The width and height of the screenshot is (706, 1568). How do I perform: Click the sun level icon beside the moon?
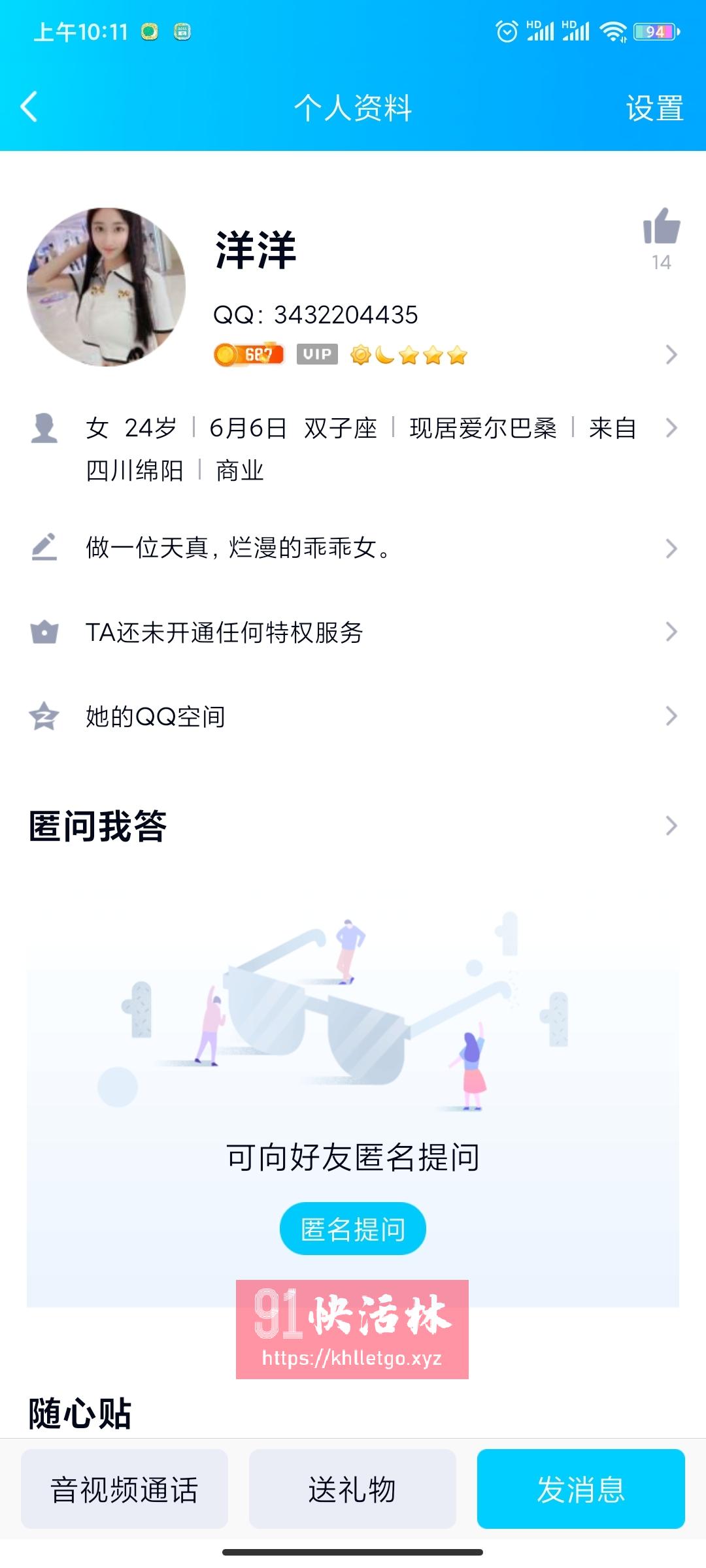click(360, 353)
